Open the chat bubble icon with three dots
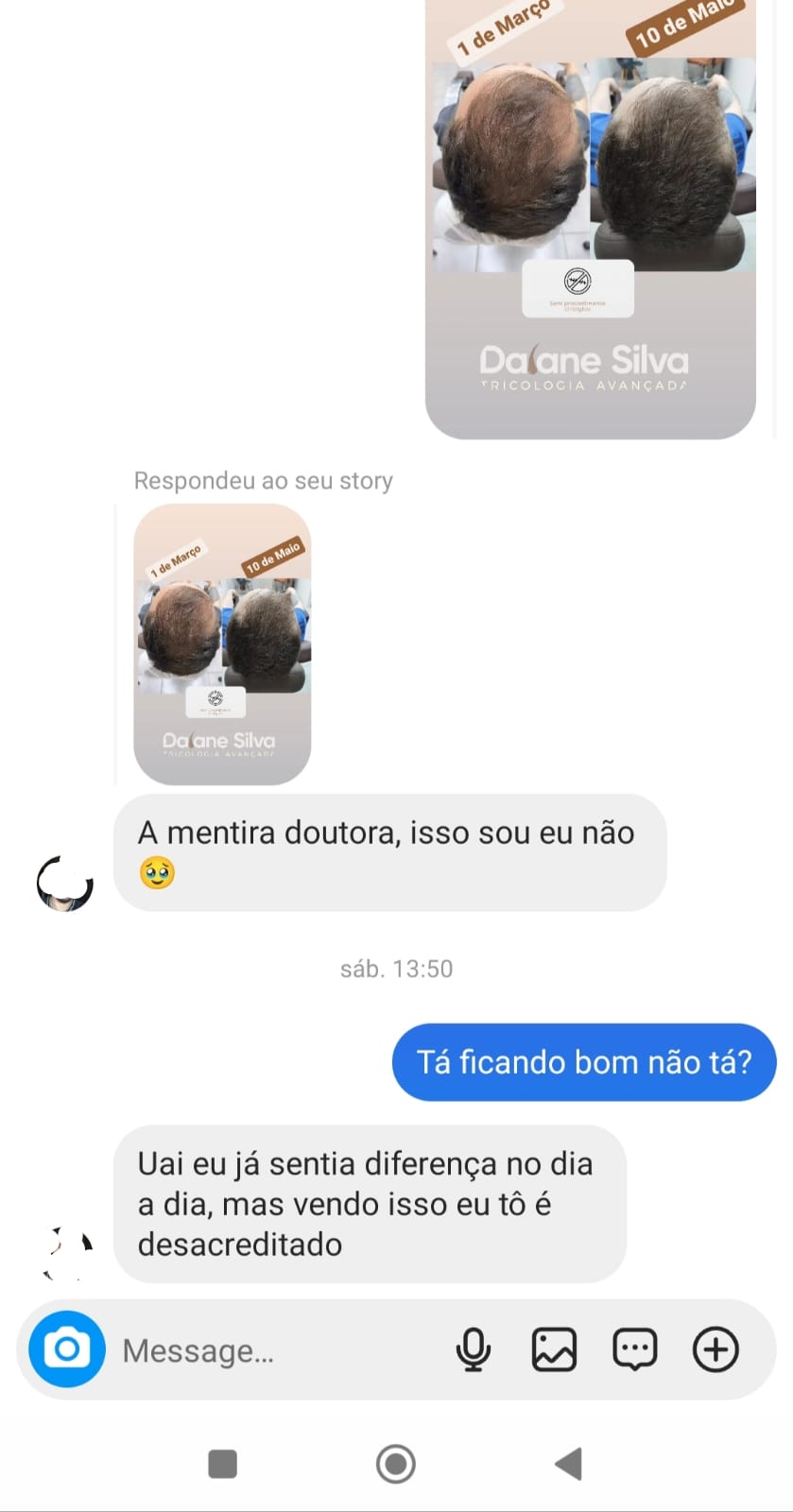Image resolution: width=793 pixels, height=1512 pixels. click(x=635, y=1349)
